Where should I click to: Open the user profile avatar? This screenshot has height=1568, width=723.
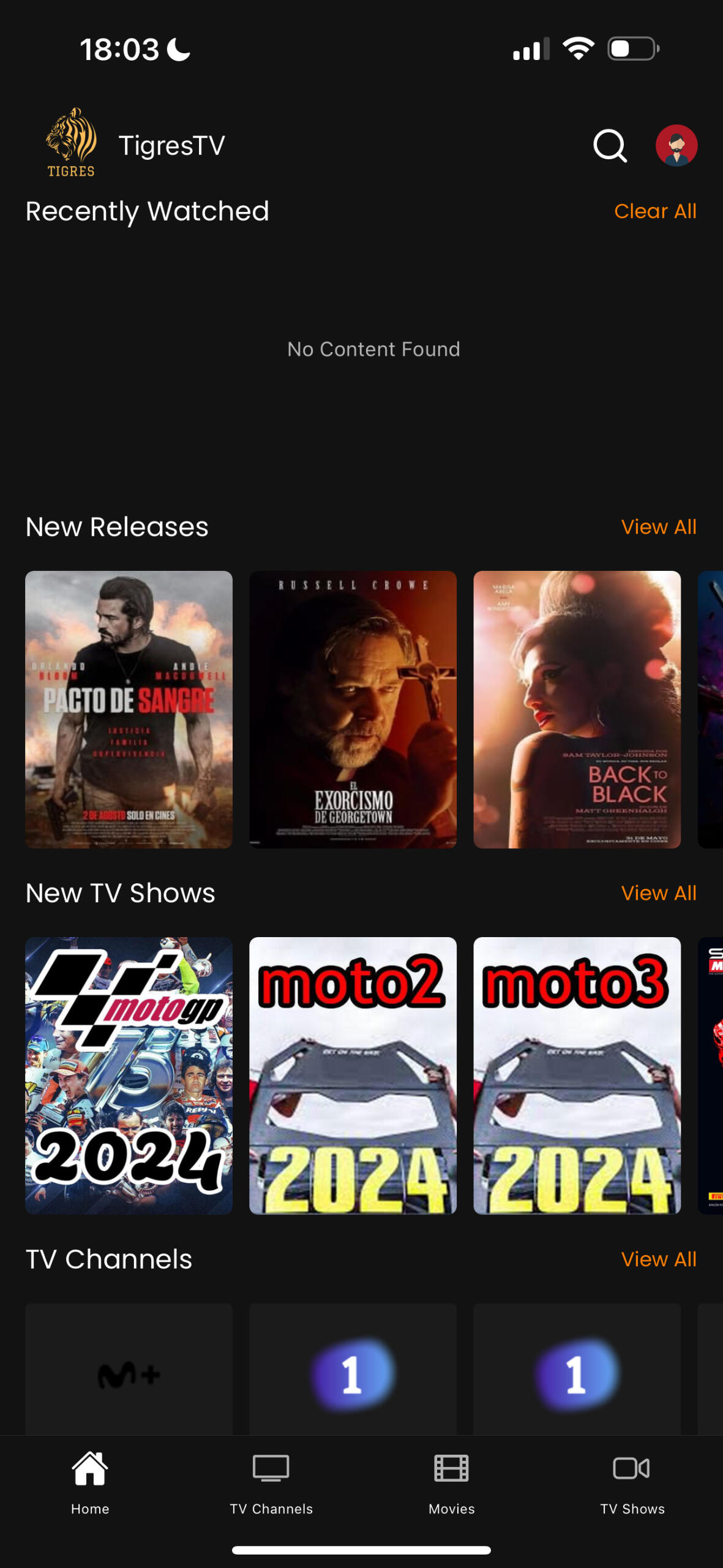pos(676,146)
